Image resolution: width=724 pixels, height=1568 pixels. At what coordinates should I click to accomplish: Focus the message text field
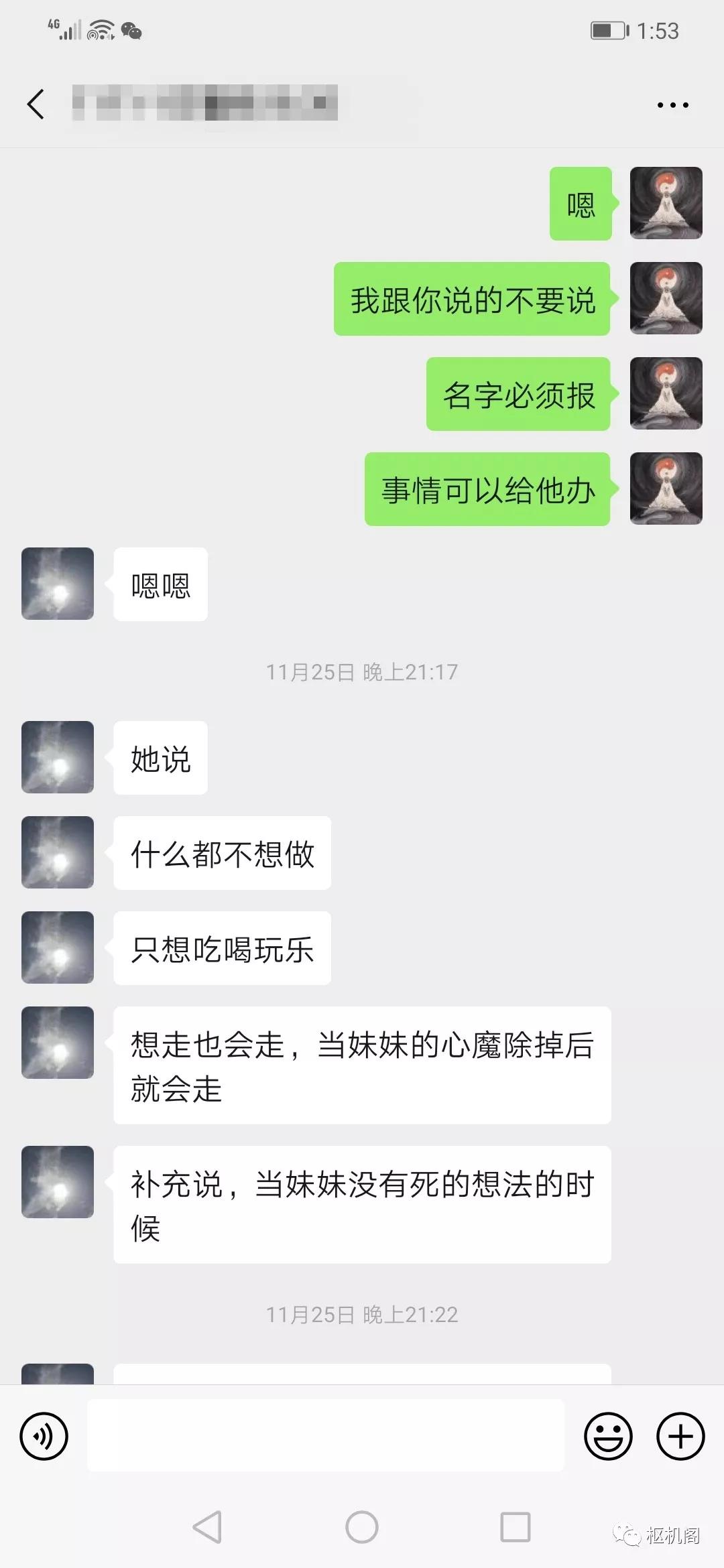point(325,1435)
